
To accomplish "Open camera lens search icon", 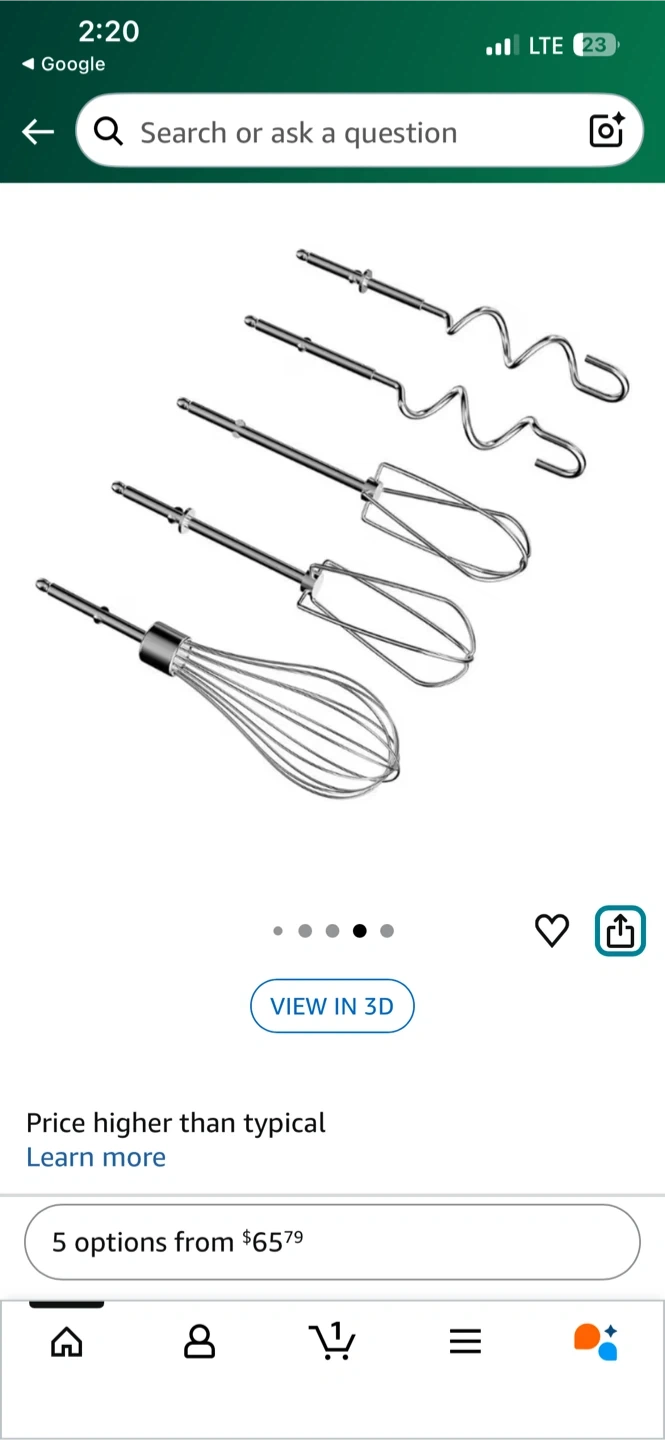I will click(606, 131).
